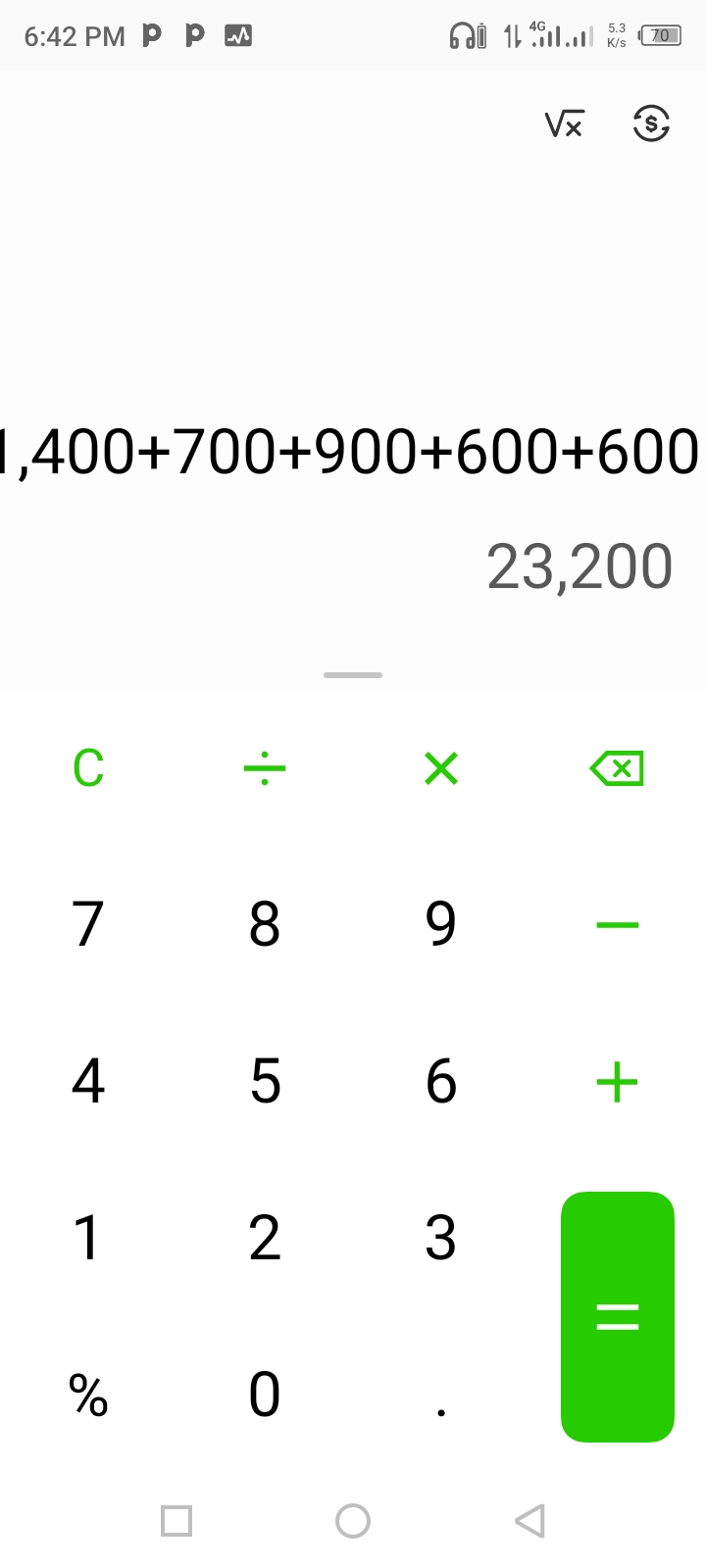Delete the last digit with backspace
This screenshot has width=706, height=1568.
coord(617,768)
